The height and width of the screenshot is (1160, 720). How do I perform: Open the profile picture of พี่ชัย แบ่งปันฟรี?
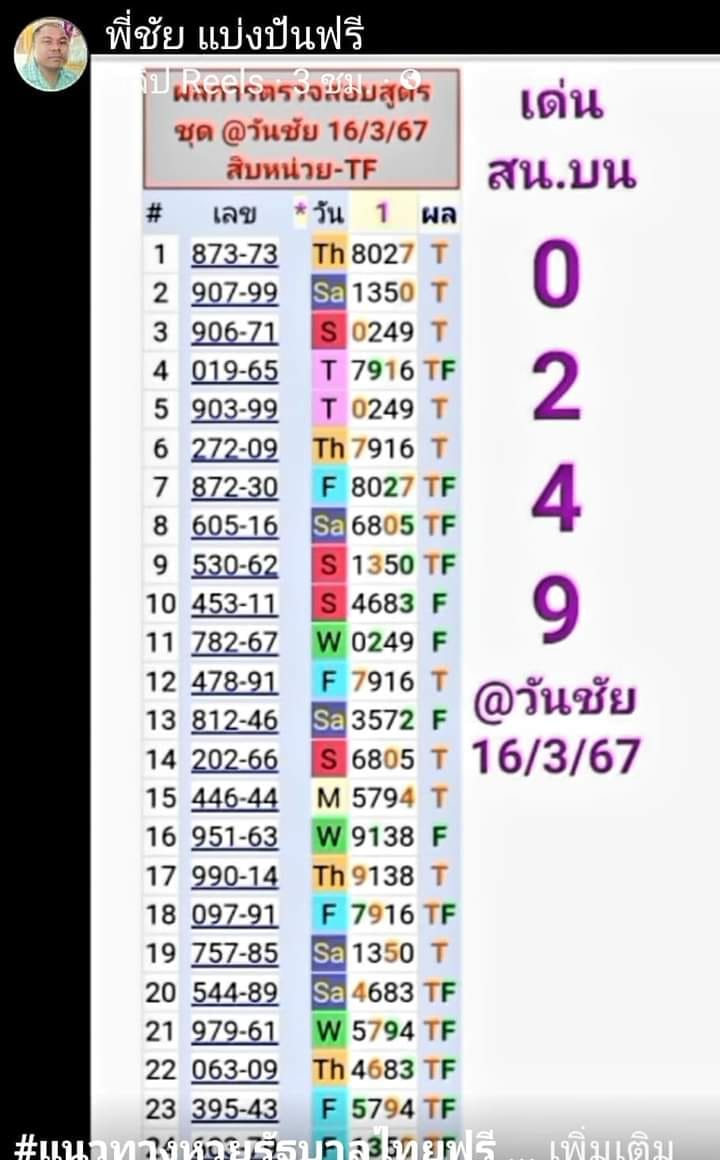click(51, 53)
